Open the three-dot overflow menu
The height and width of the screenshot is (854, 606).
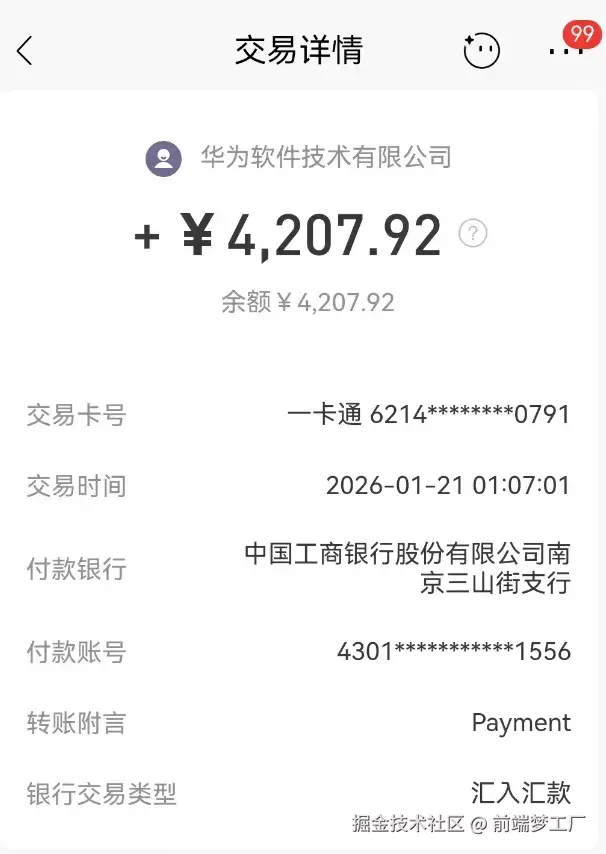point(566,50)
